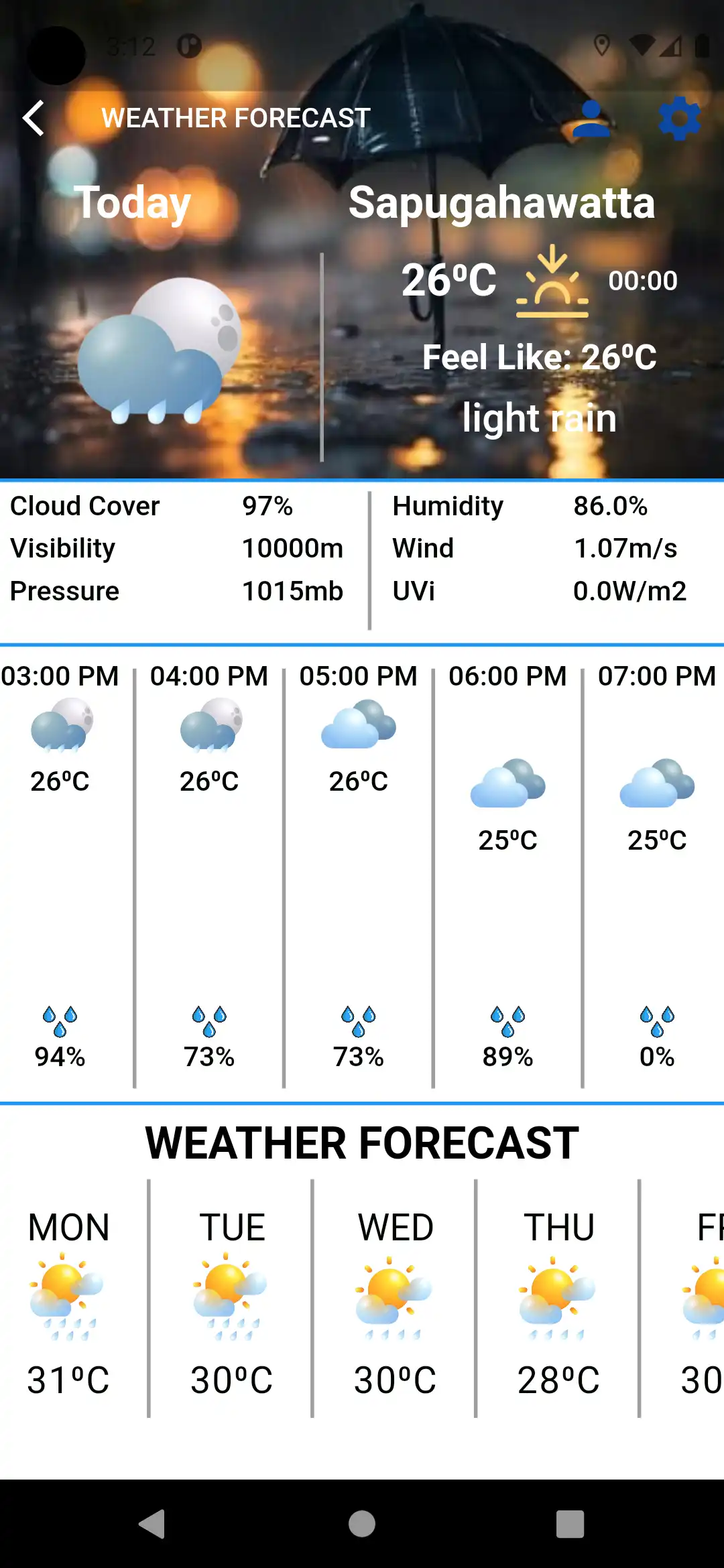The width and height of the screenshot is (724, 1568).
Task: Tap the system home button
Action: pos(362,1524)
